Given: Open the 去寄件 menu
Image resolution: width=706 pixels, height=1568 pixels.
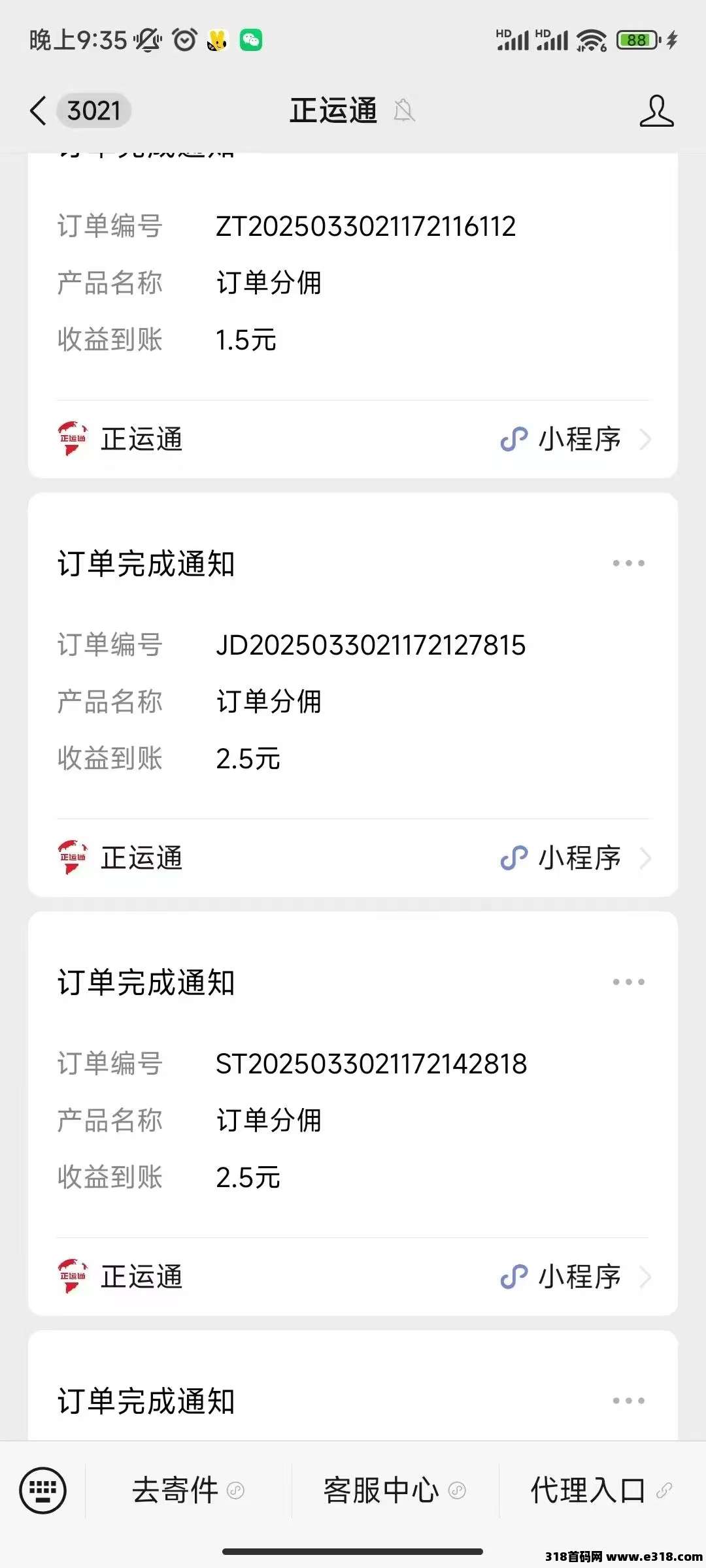Looking at the screenshot, I should (x=188, y=1490).
